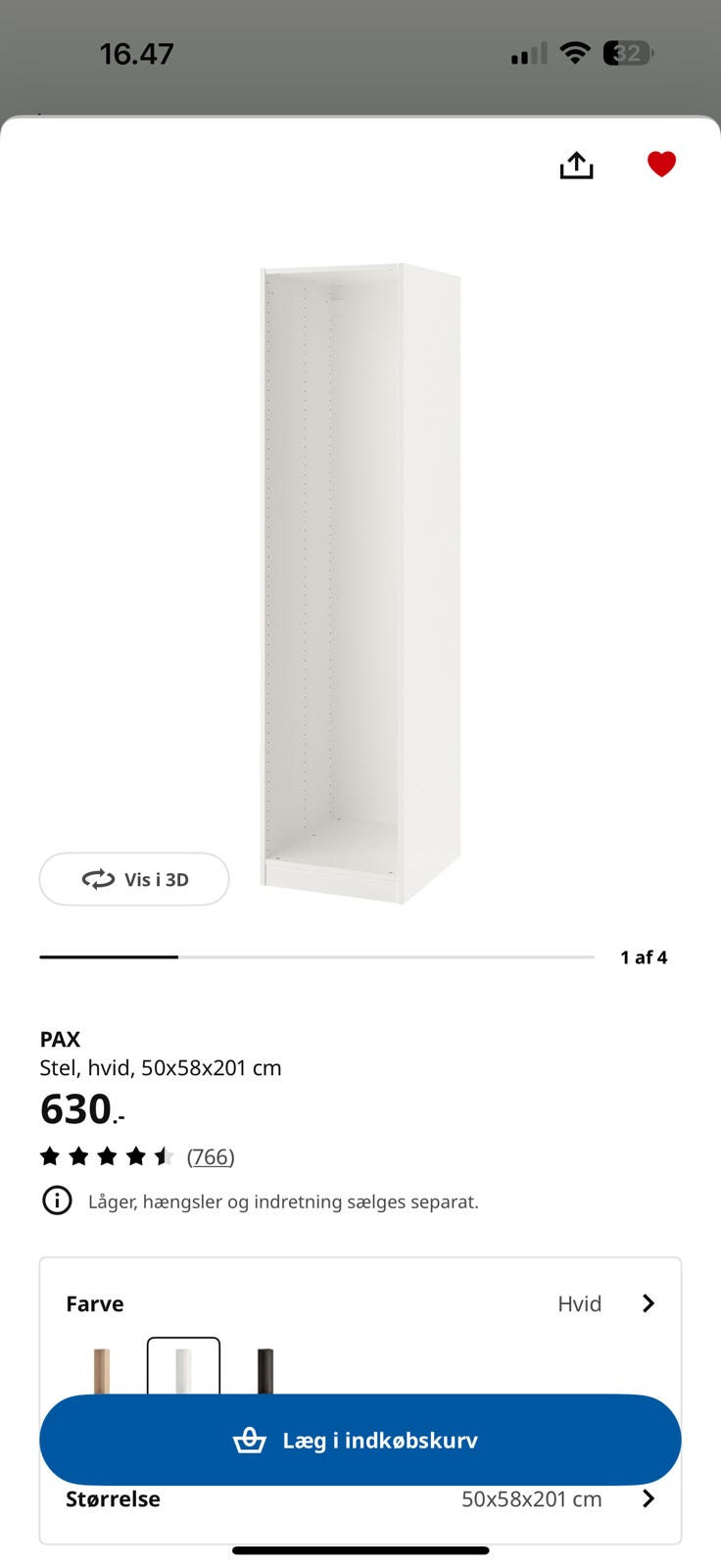This screenshot has height=1568, width=721.
Task: Open the Hvid color chevron
Action: point(648,1303)
